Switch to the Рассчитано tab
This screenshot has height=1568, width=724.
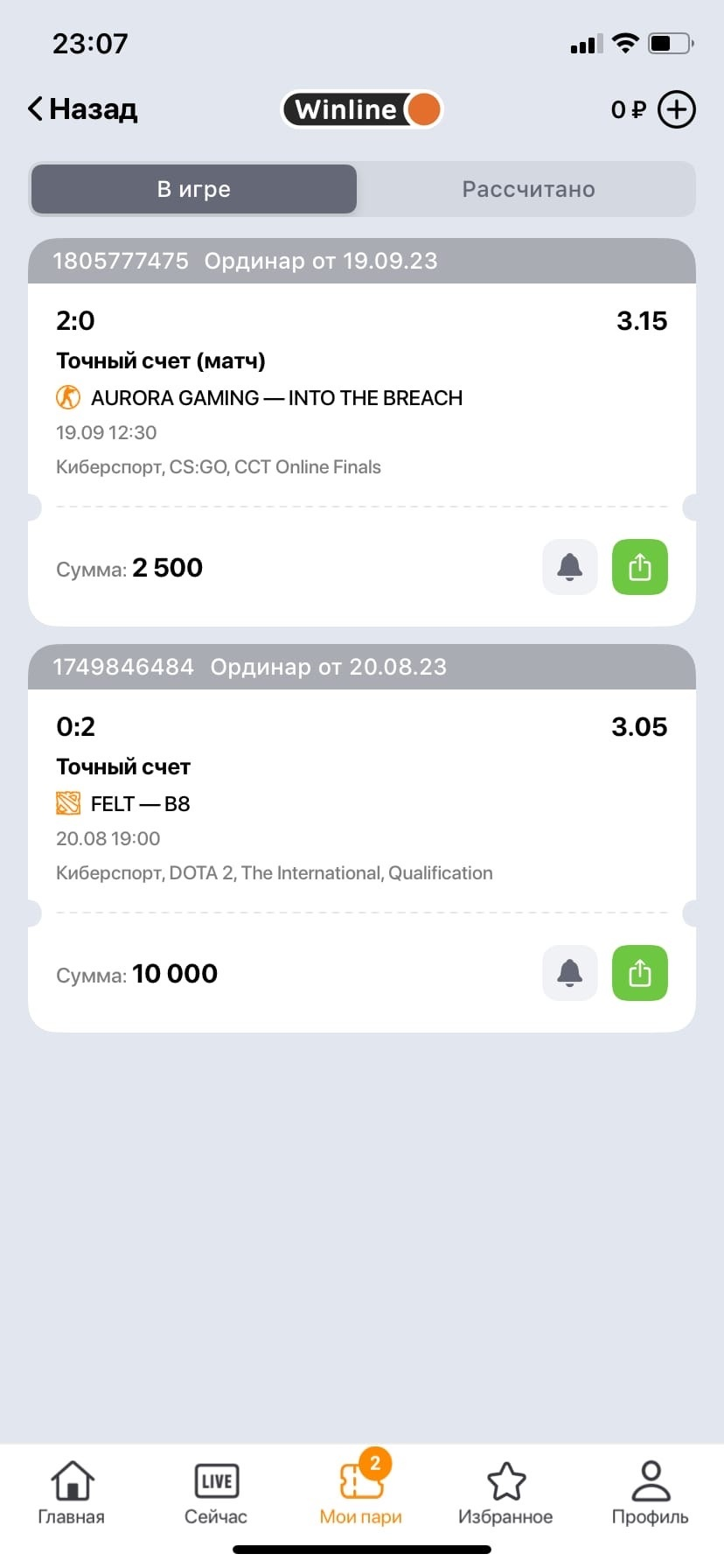pos(528,189)
